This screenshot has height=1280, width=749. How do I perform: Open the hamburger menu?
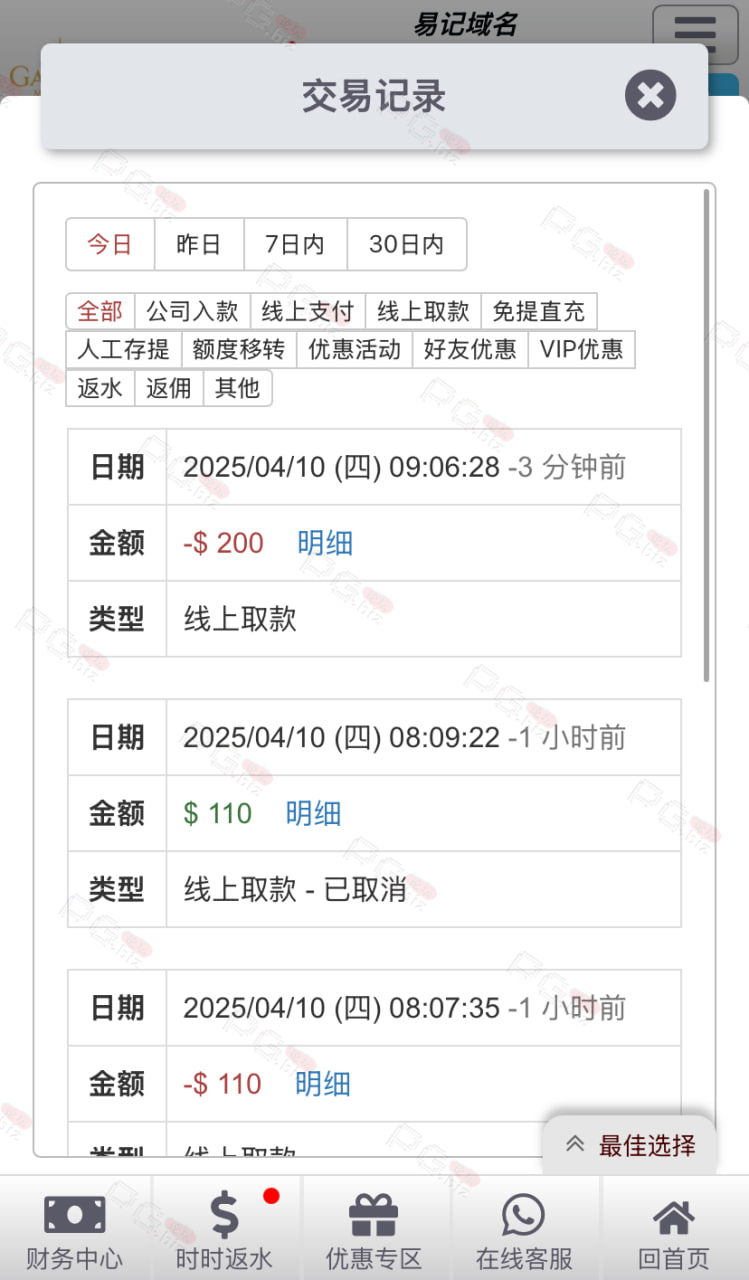[x=695, y=34]
